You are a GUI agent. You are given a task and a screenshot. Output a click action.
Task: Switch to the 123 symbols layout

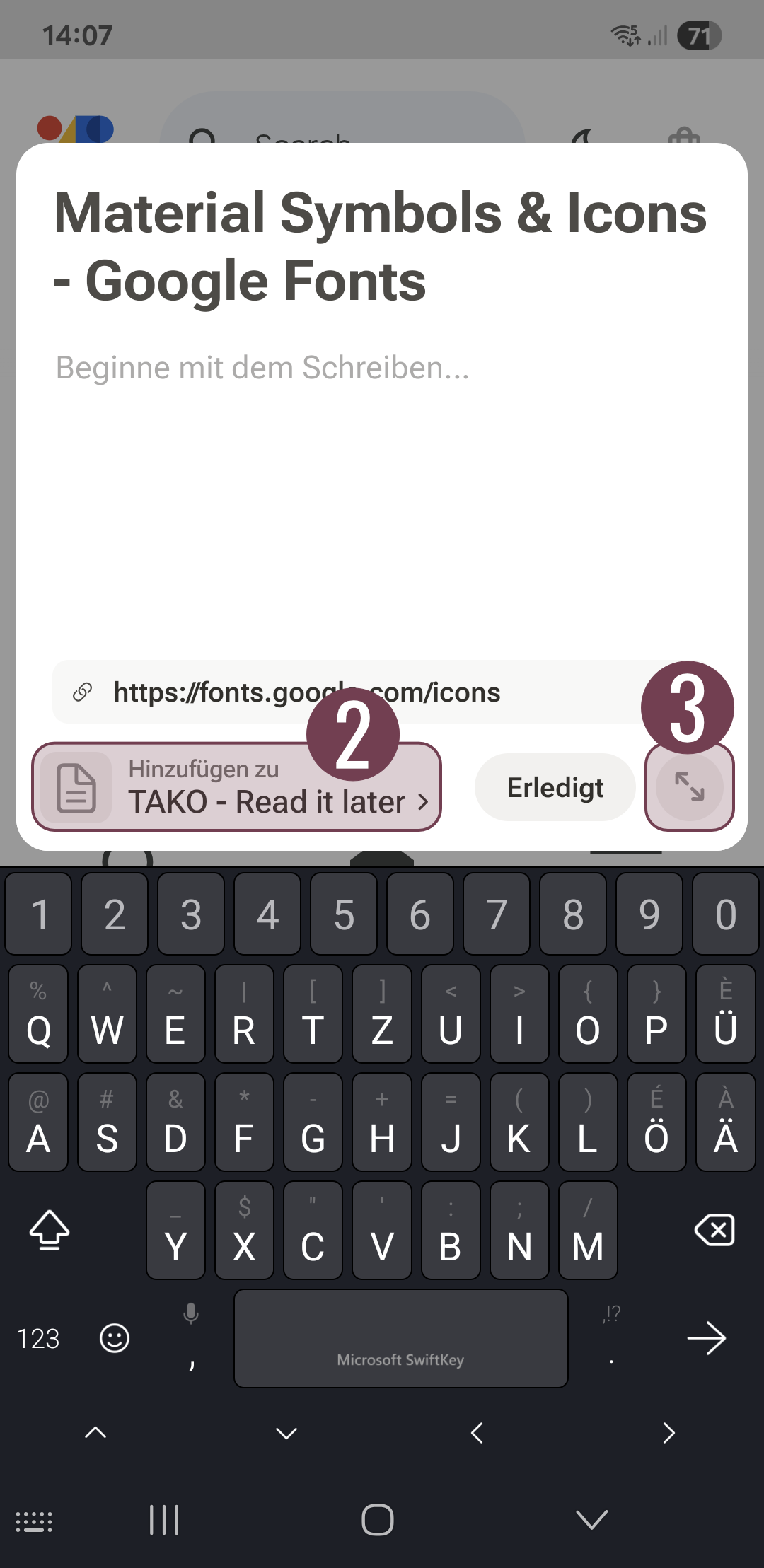point(39,1337)
